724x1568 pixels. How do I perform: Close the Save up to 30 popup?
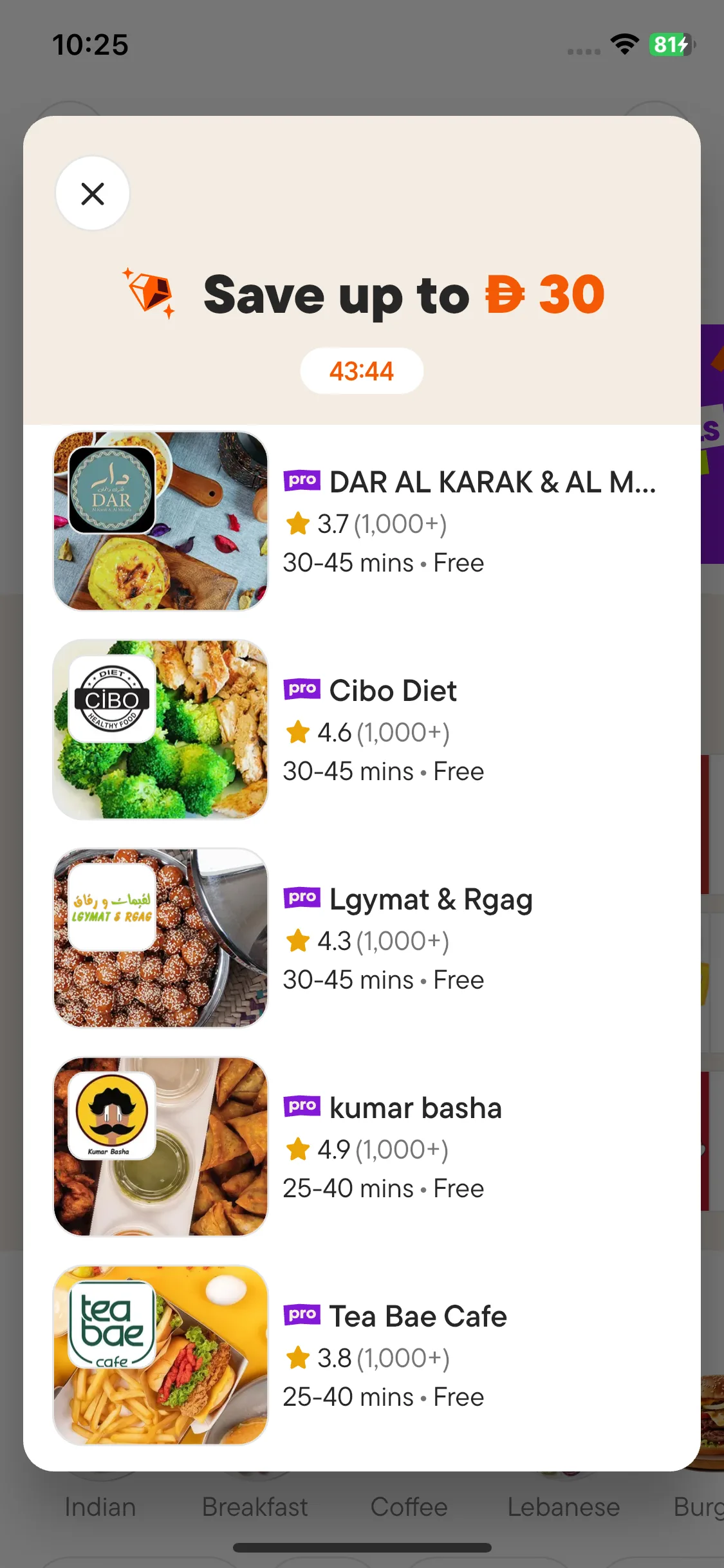tap(93, 193)
